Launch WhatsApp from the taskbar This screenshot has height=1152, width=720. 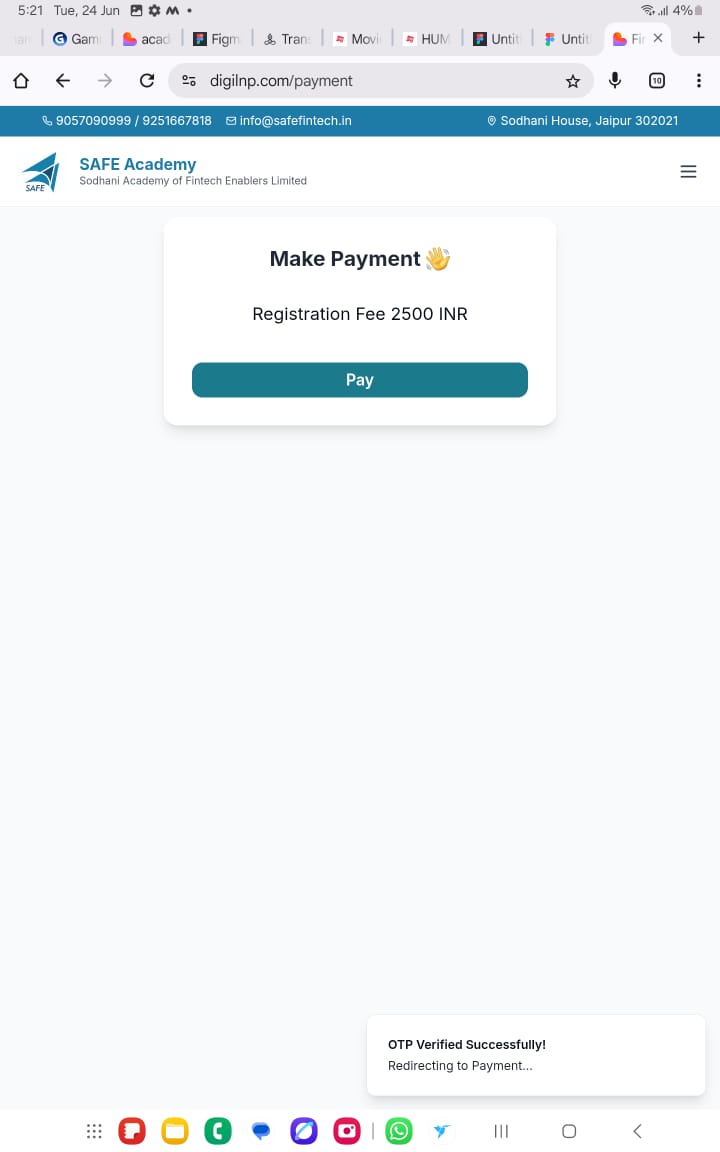coord(399,1131)
